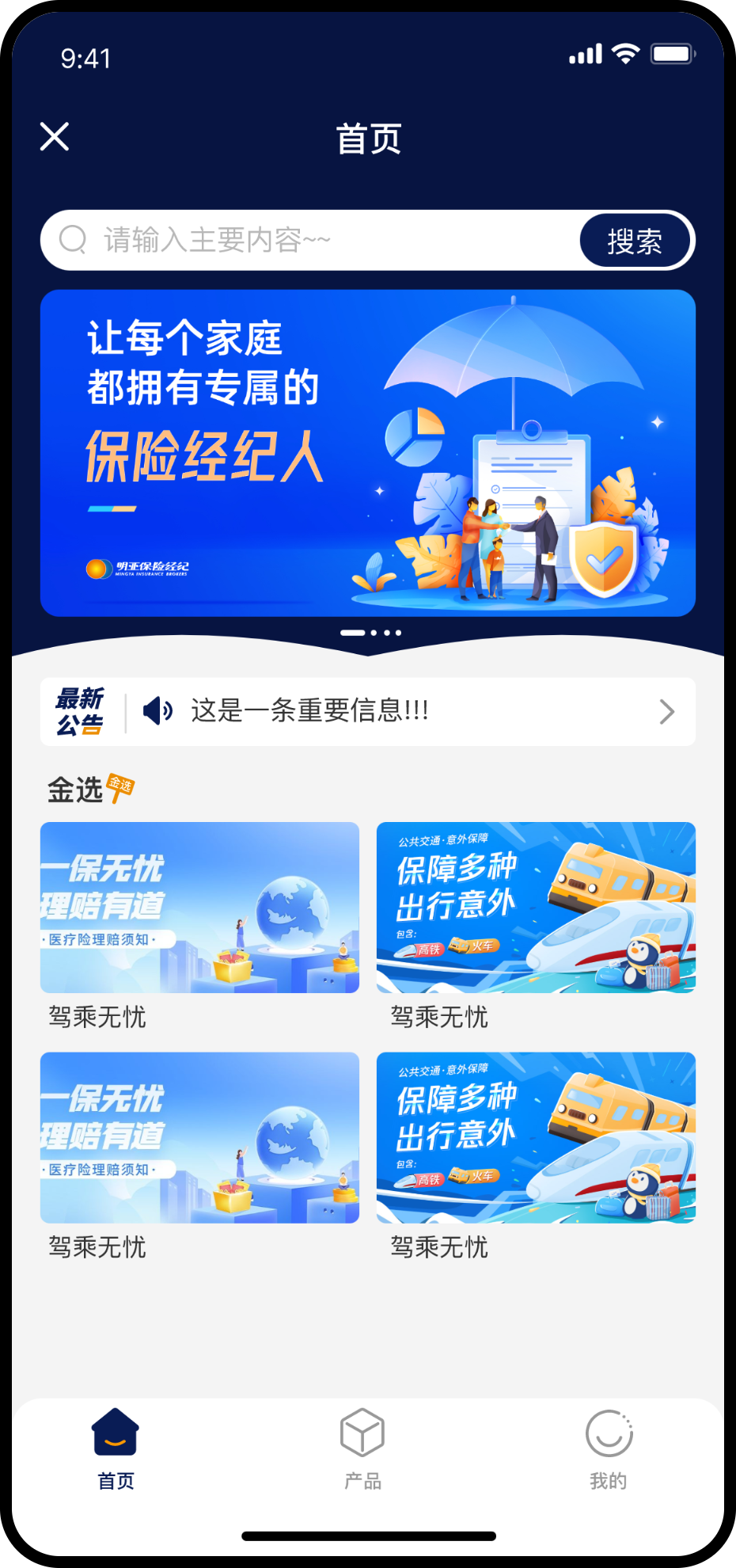736x1568 pixels.
Task: Close the page with the X icon
Action: (55, 136)
